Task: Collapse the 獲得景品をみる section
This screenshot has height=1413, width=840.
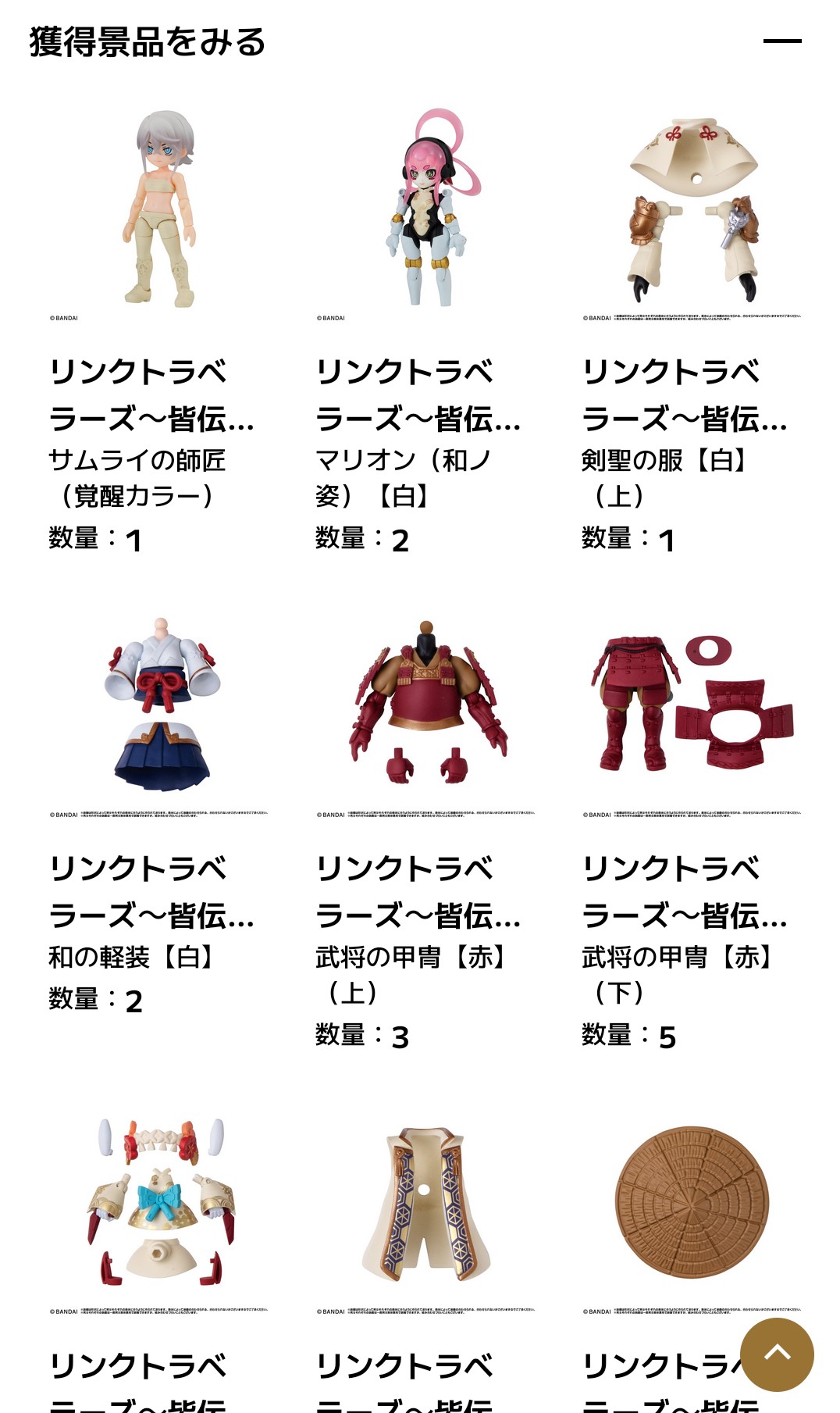Action: pos(781,41)
